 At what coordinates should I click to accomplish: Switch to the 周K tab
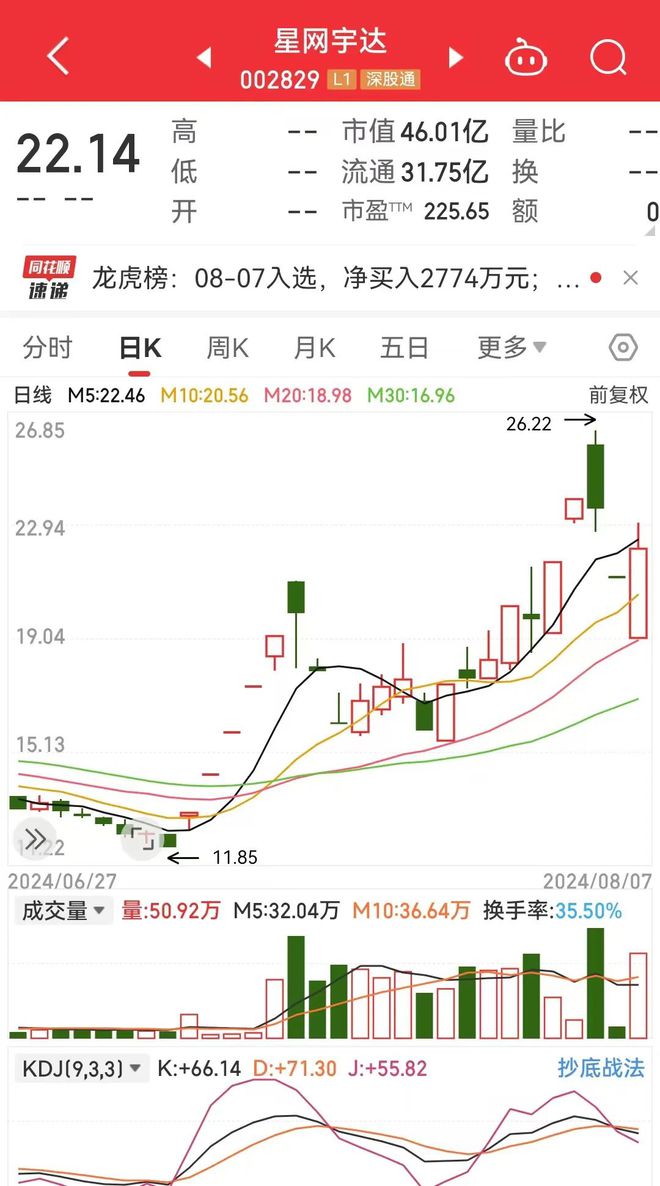(228, 348)
